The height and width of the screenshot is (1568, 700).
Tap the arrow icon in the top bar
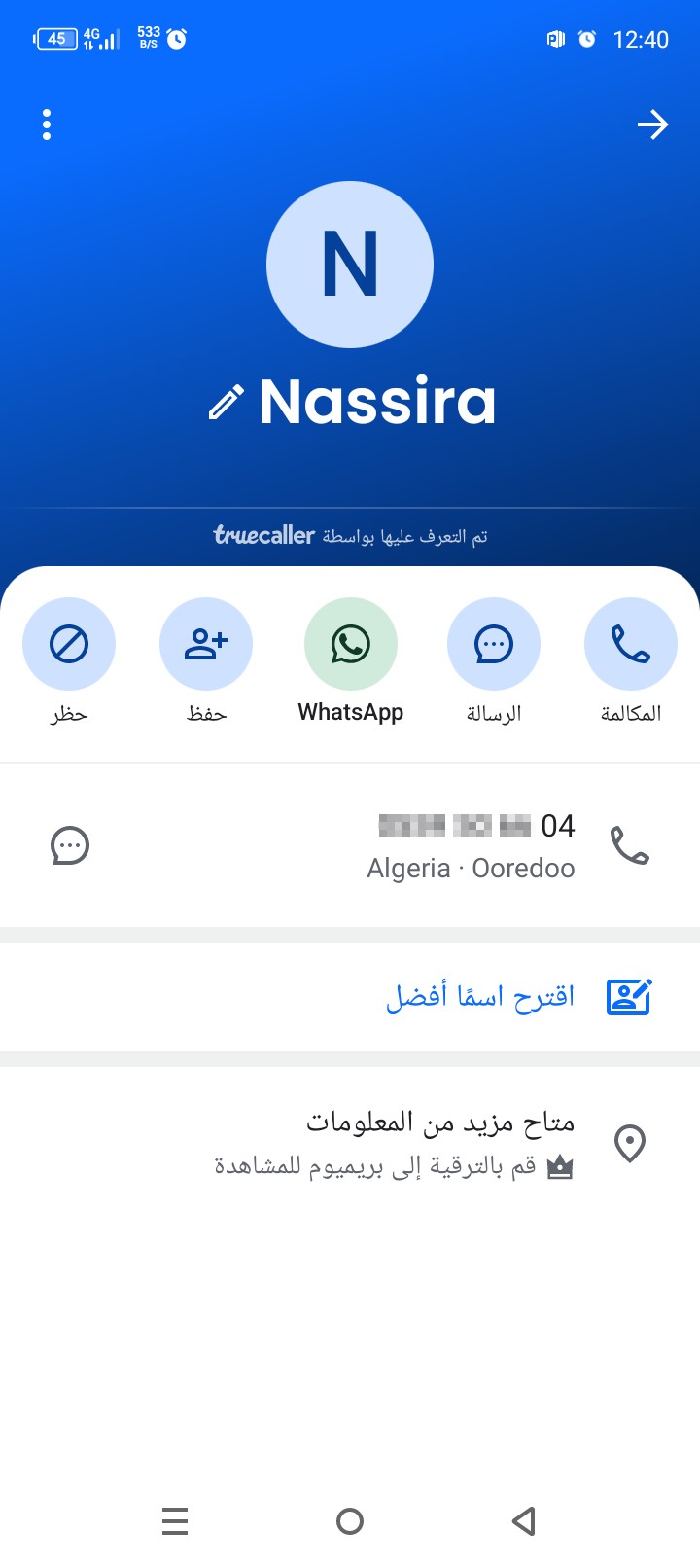tap(652, 125)
